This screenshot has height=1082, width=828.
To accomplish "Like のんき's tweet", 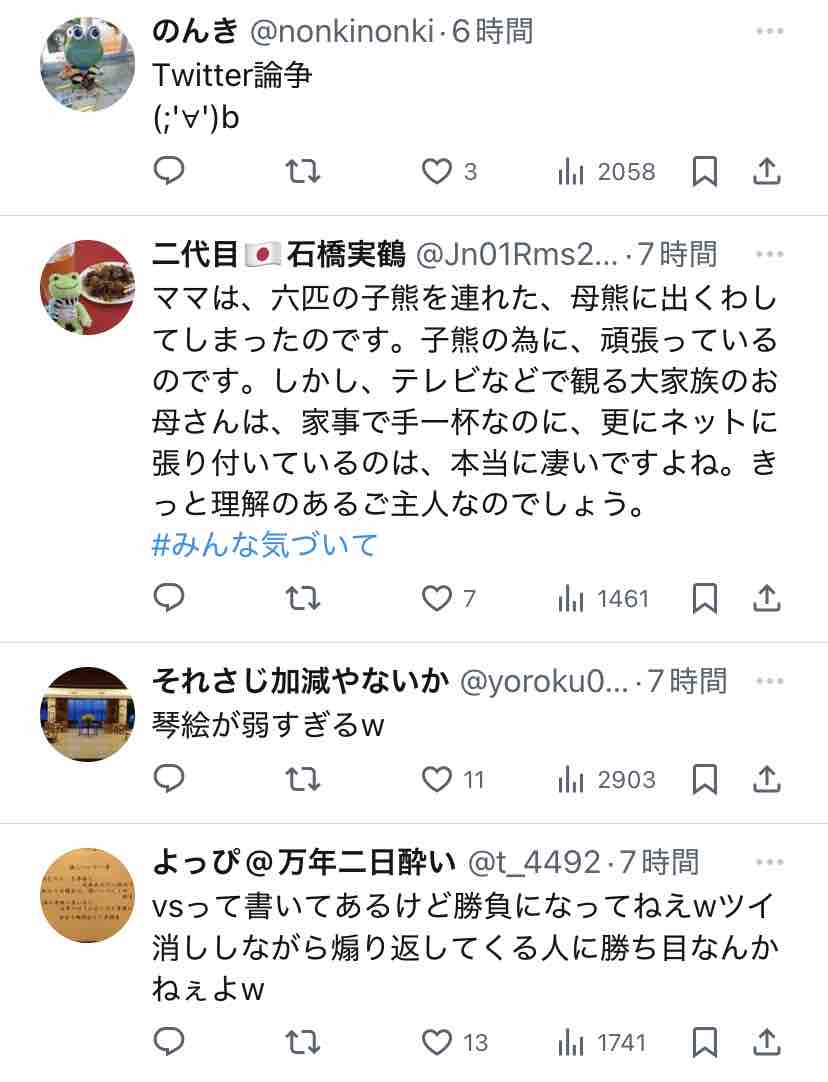I will [x=437, y=171].
